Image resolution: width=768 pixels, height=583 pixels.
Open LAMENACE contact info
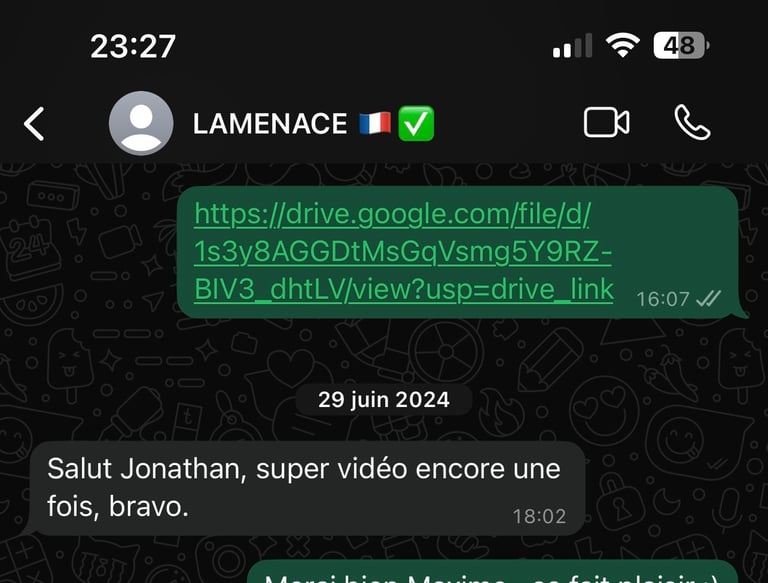click(270, 124)
